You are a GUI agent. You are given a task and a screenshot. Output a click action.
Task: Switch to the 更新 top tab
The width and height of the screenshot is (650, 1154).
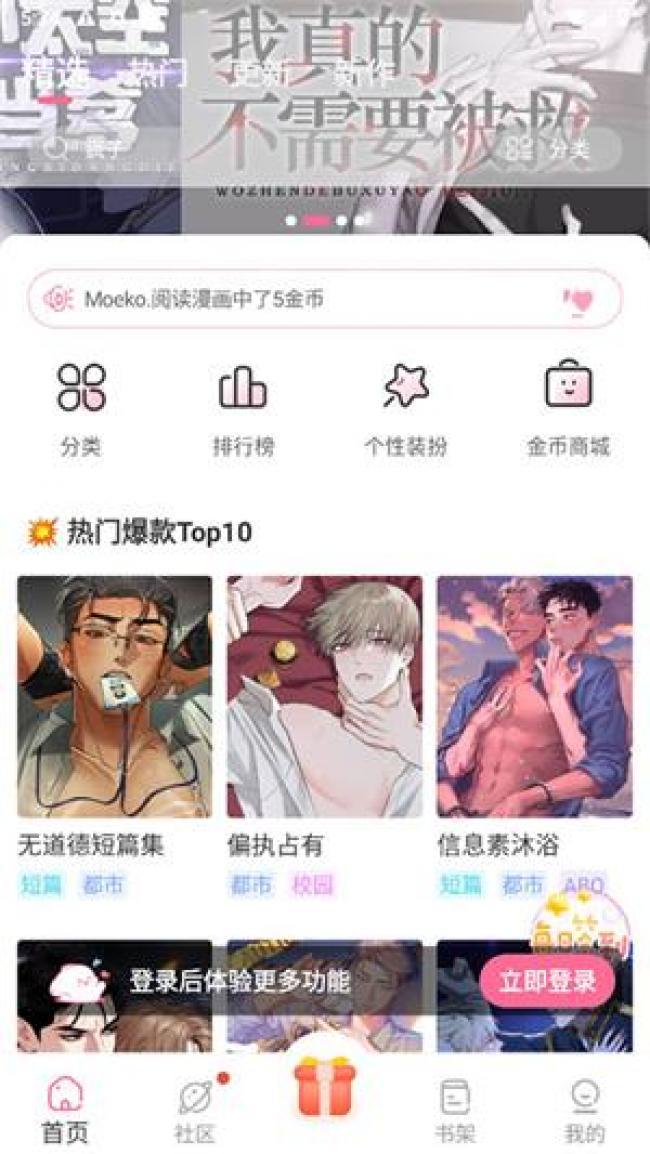coord(258,72)
